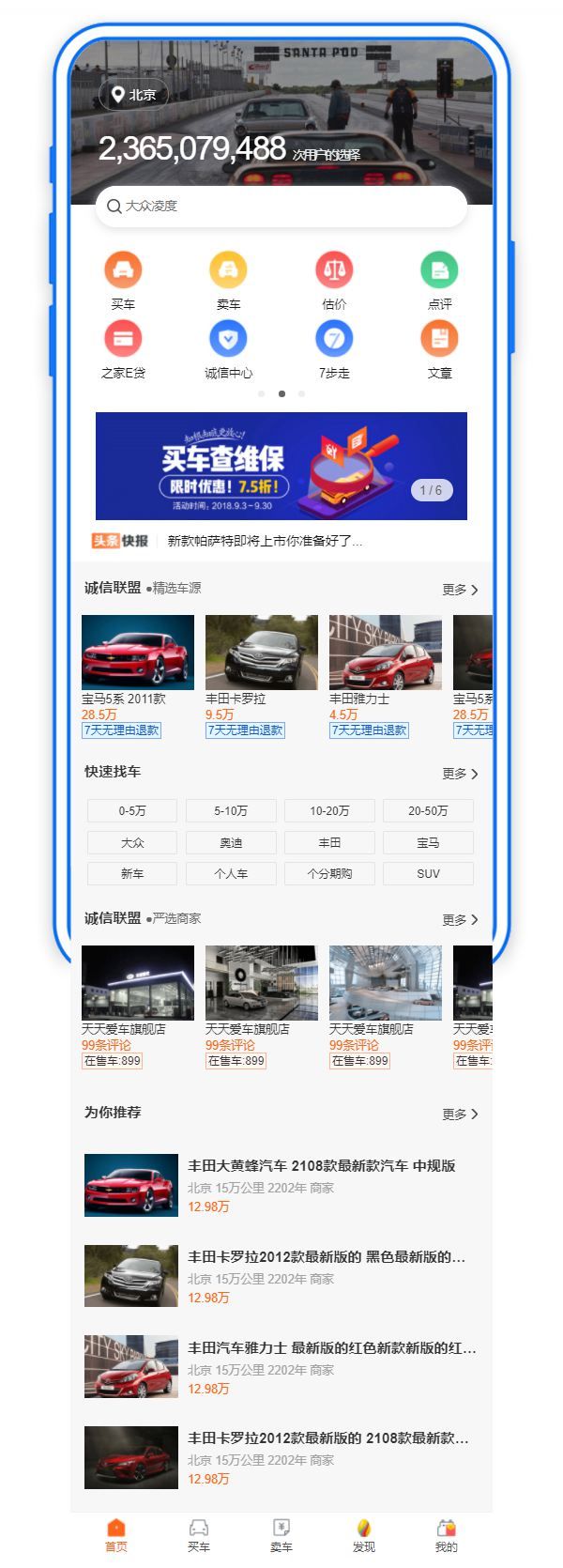This screenshot has width=563, height=1568.
Task: Open the 之家E贷 loan shortcut
Action: point(123,347)
